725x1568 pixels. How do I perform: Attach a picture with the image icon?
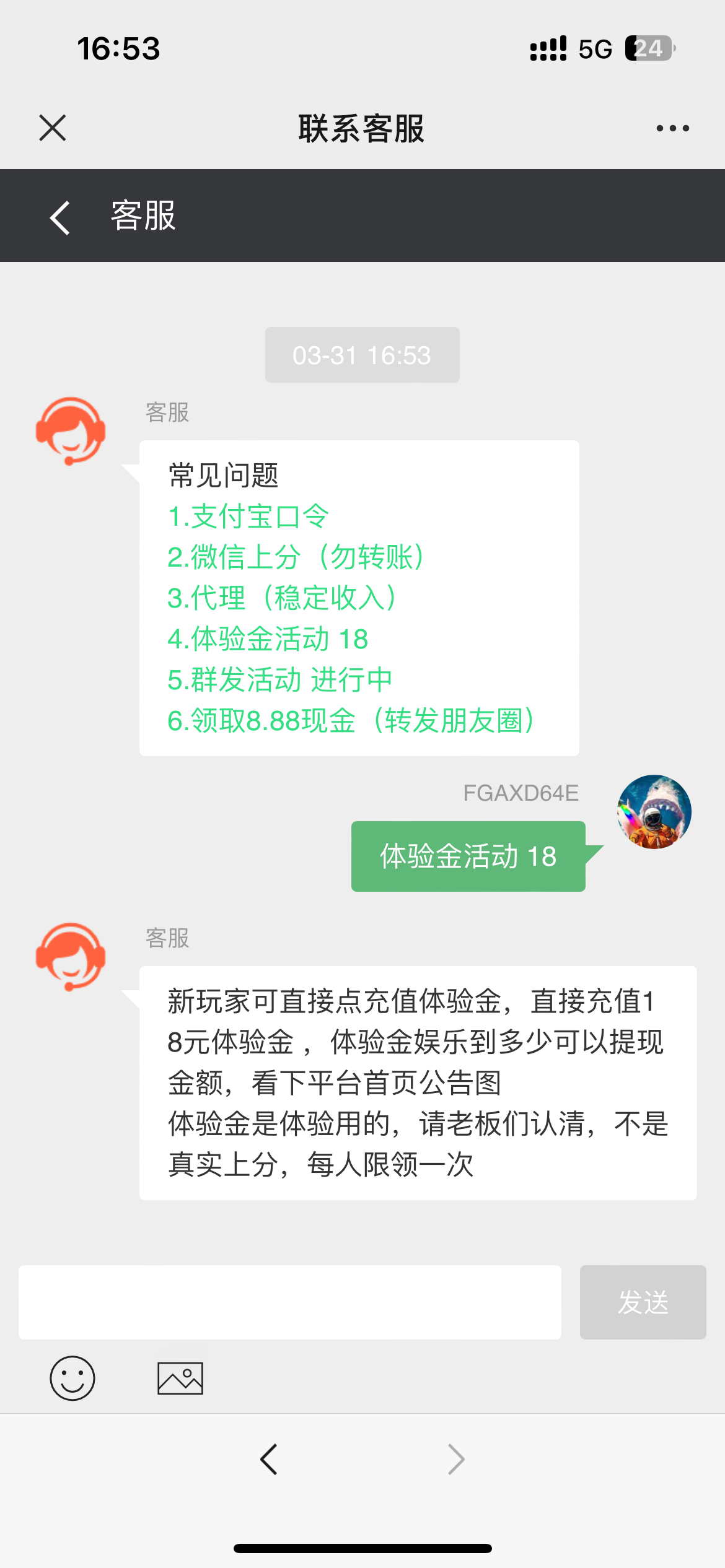tap(180, 1378)
